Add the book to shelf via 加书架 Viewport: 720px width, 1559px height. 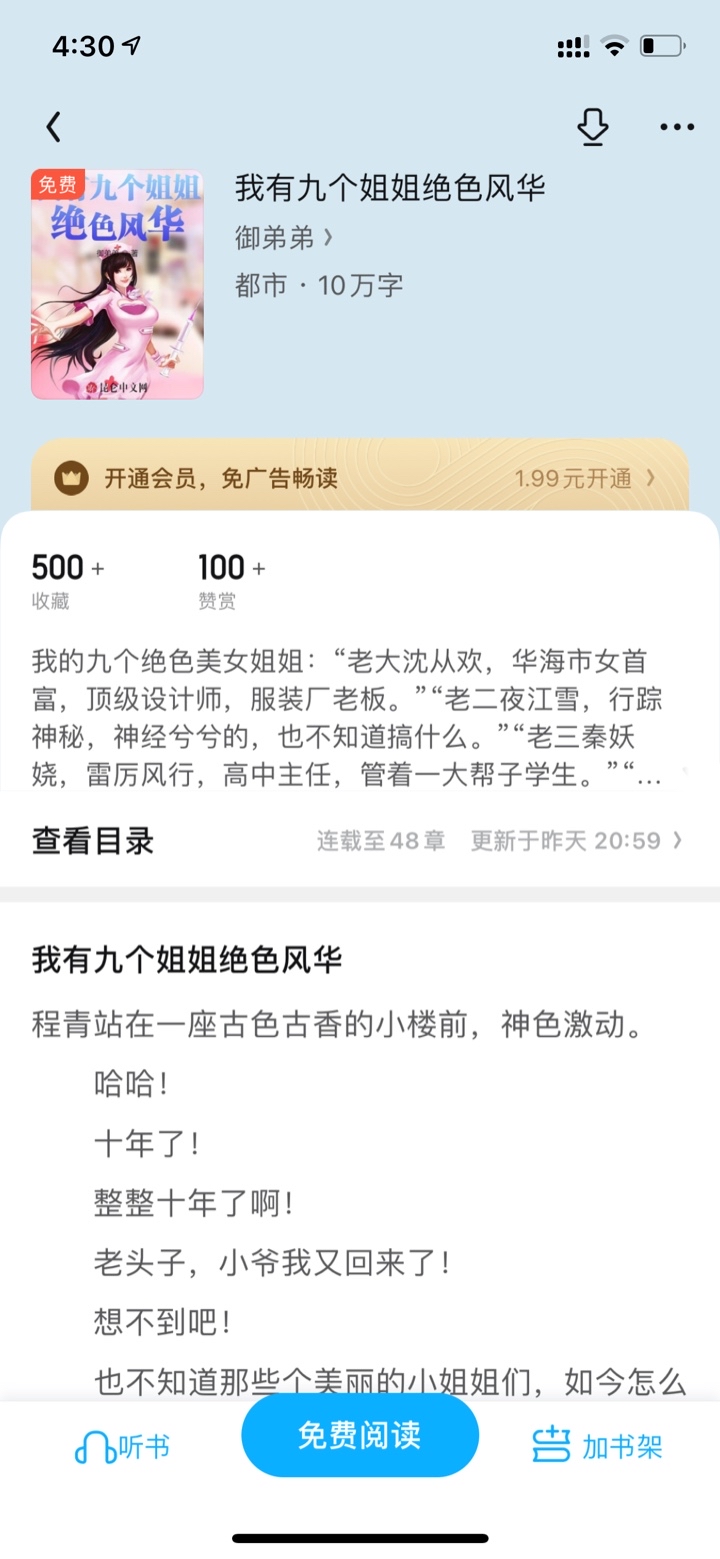coord(597,1446)
